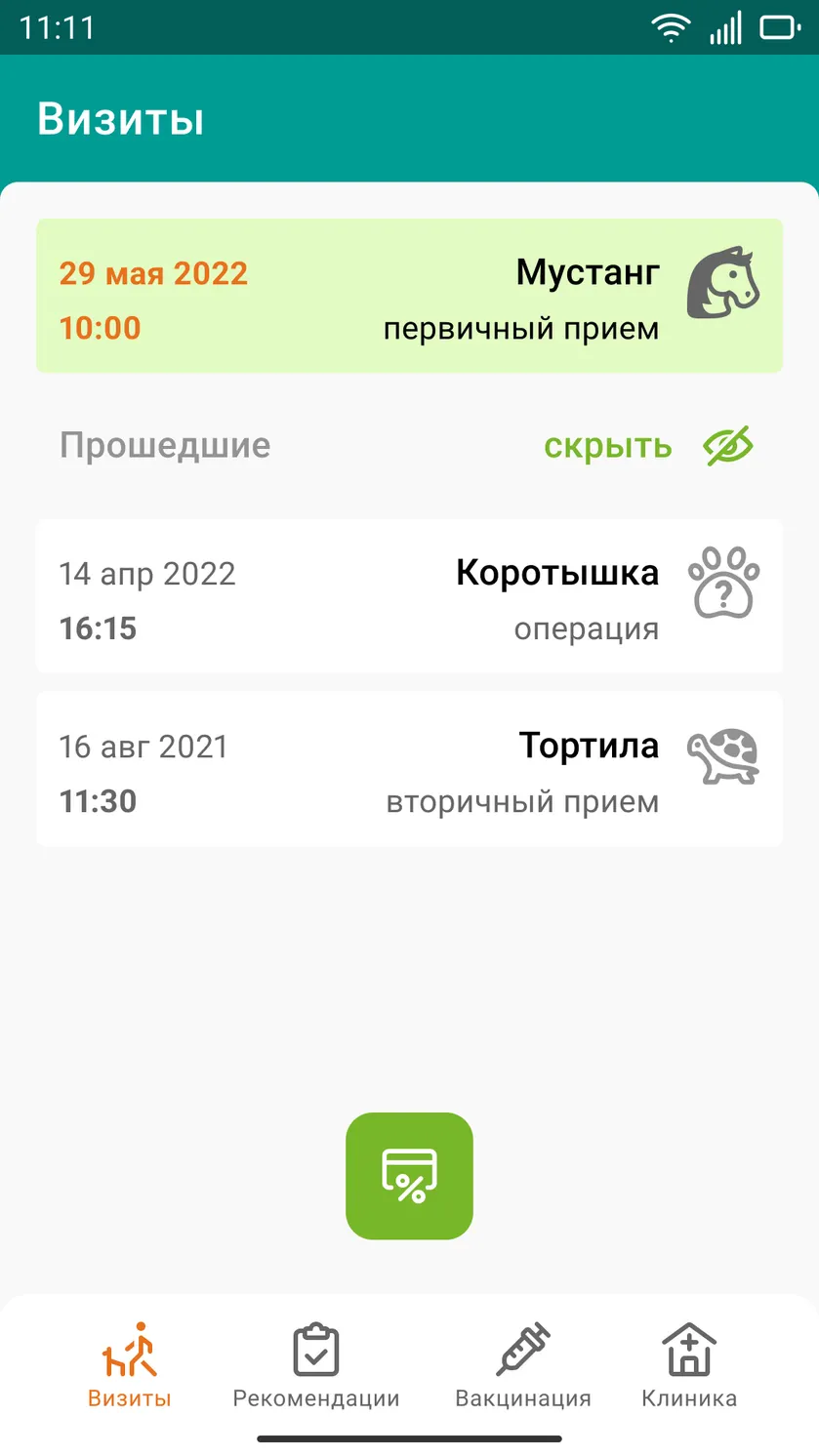
Task: Hide past visits with скрыть
Action: pos(648,446)
